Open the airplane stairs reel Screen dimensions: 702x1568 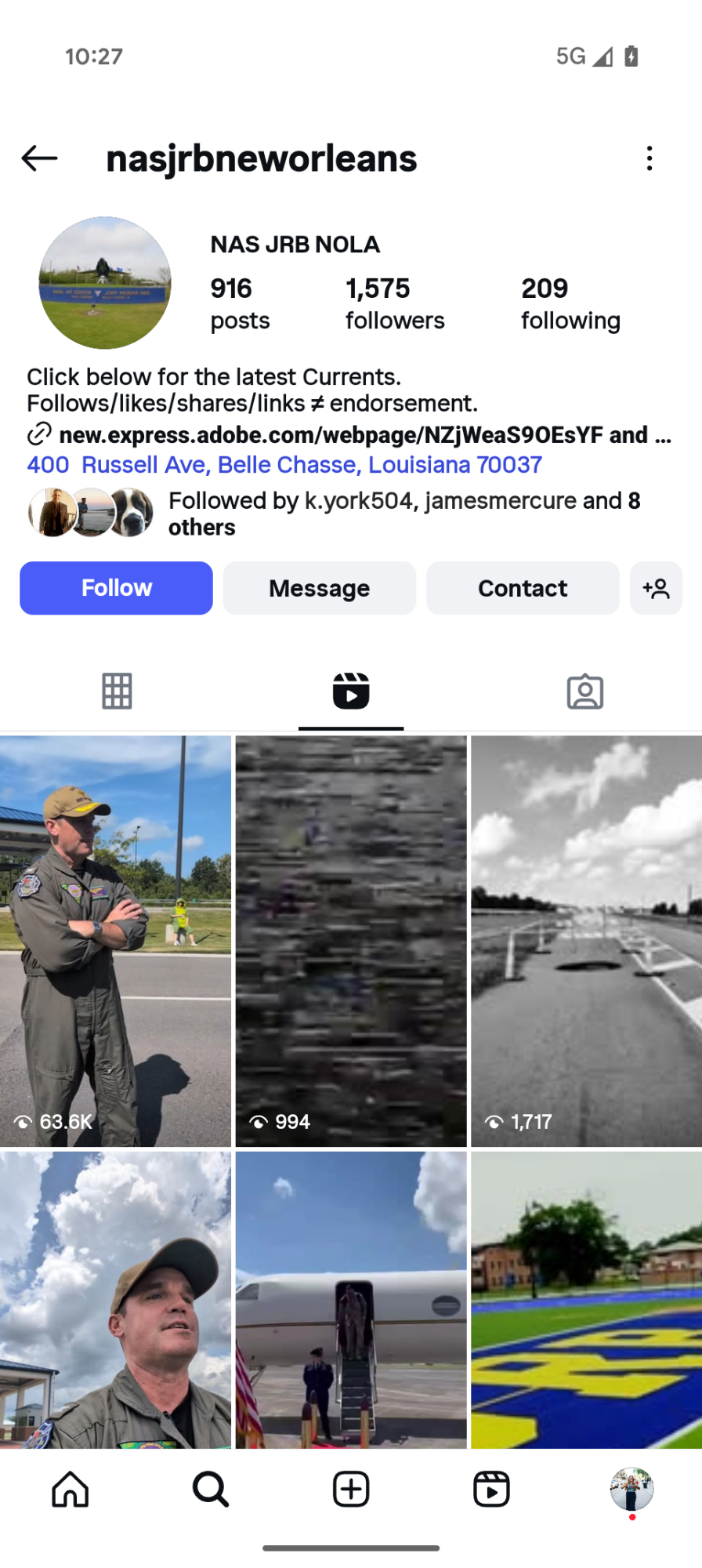point(350,1300)
